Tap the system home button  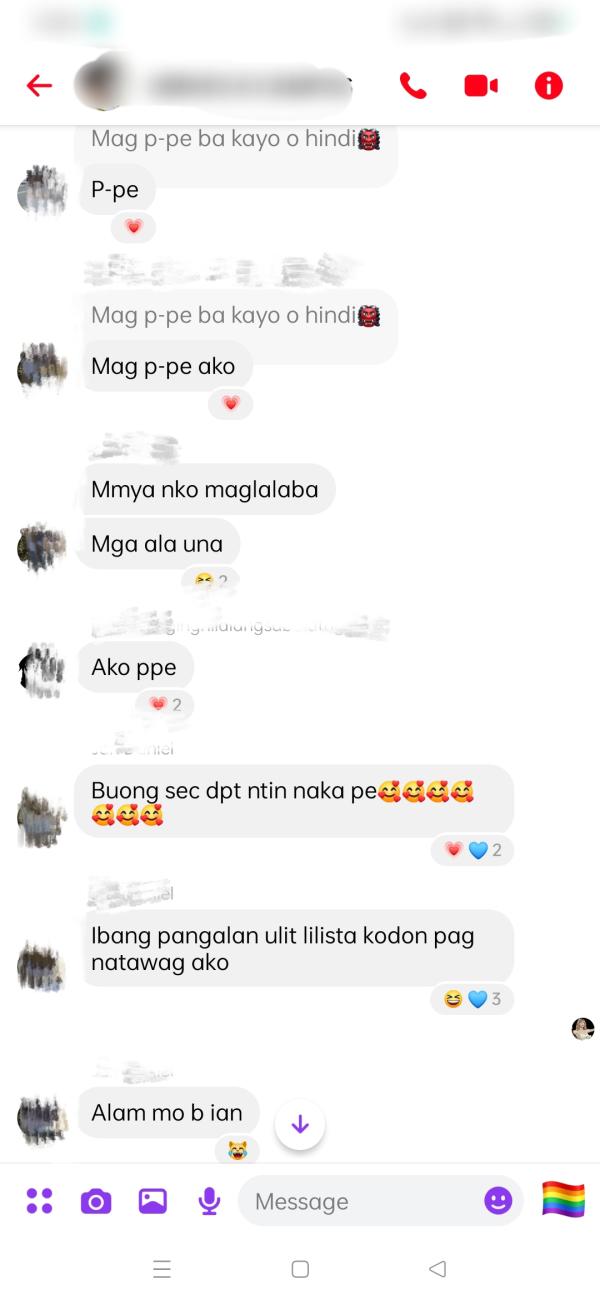coord(300,1269)
